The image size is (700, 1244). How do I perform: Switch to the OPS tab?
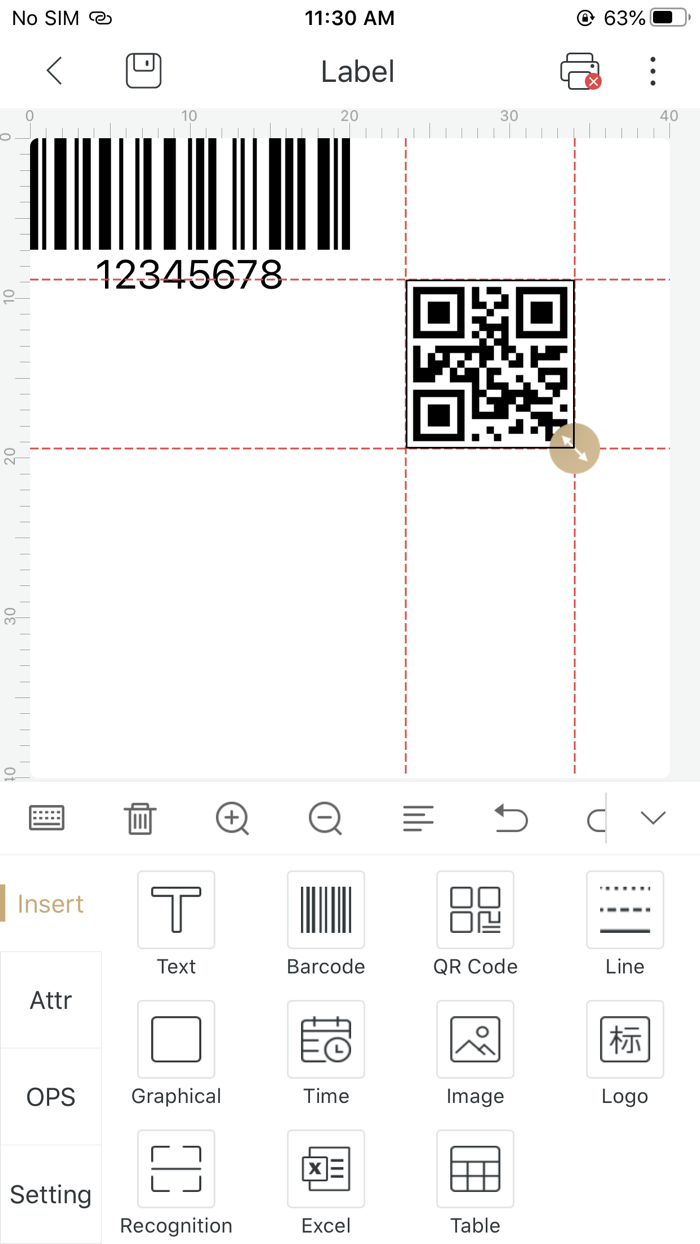point(51,1097)
